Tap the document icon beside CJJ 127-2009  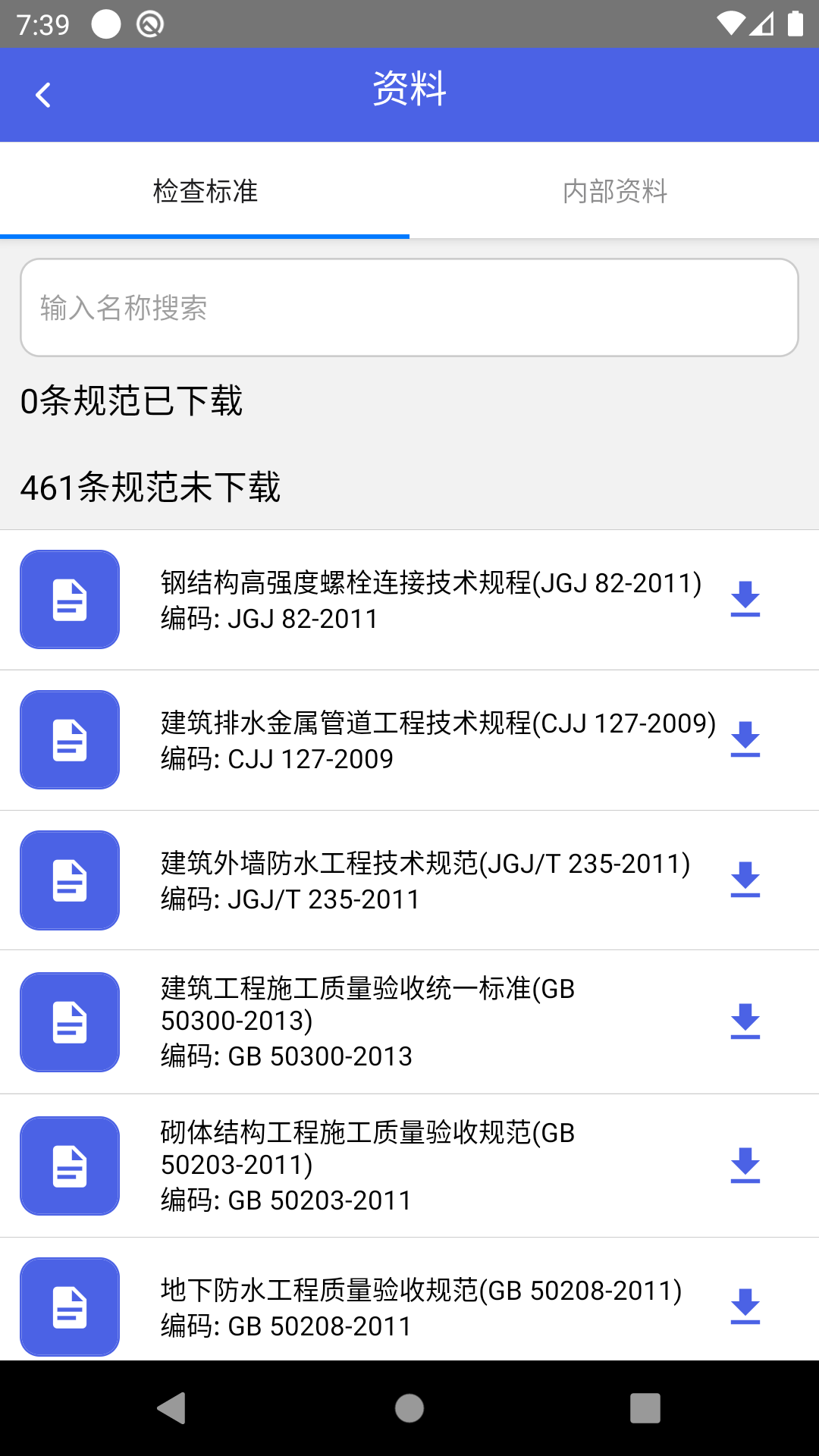69,739
